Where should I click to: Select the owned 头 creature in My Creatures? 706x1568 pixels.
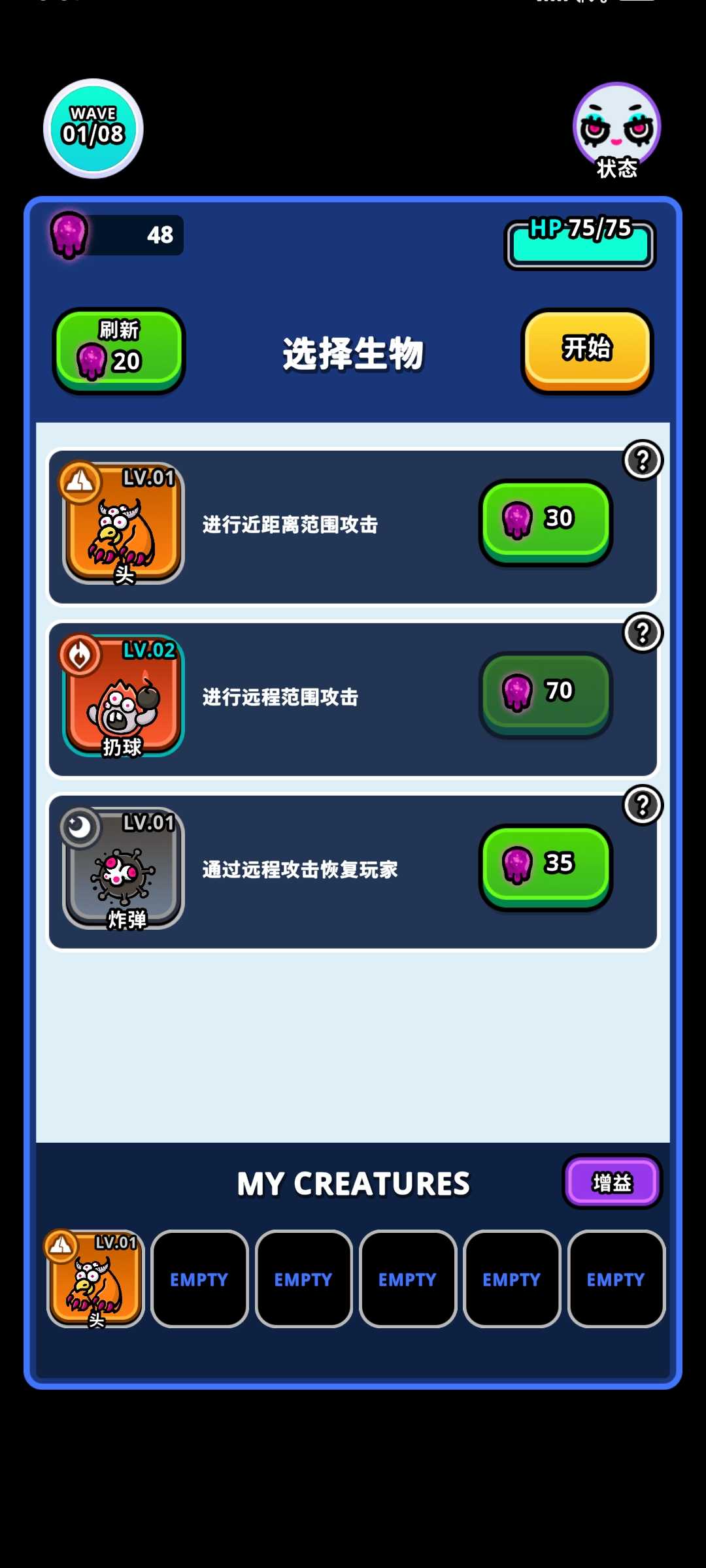pyautogui.click(x=95, y=1279)
